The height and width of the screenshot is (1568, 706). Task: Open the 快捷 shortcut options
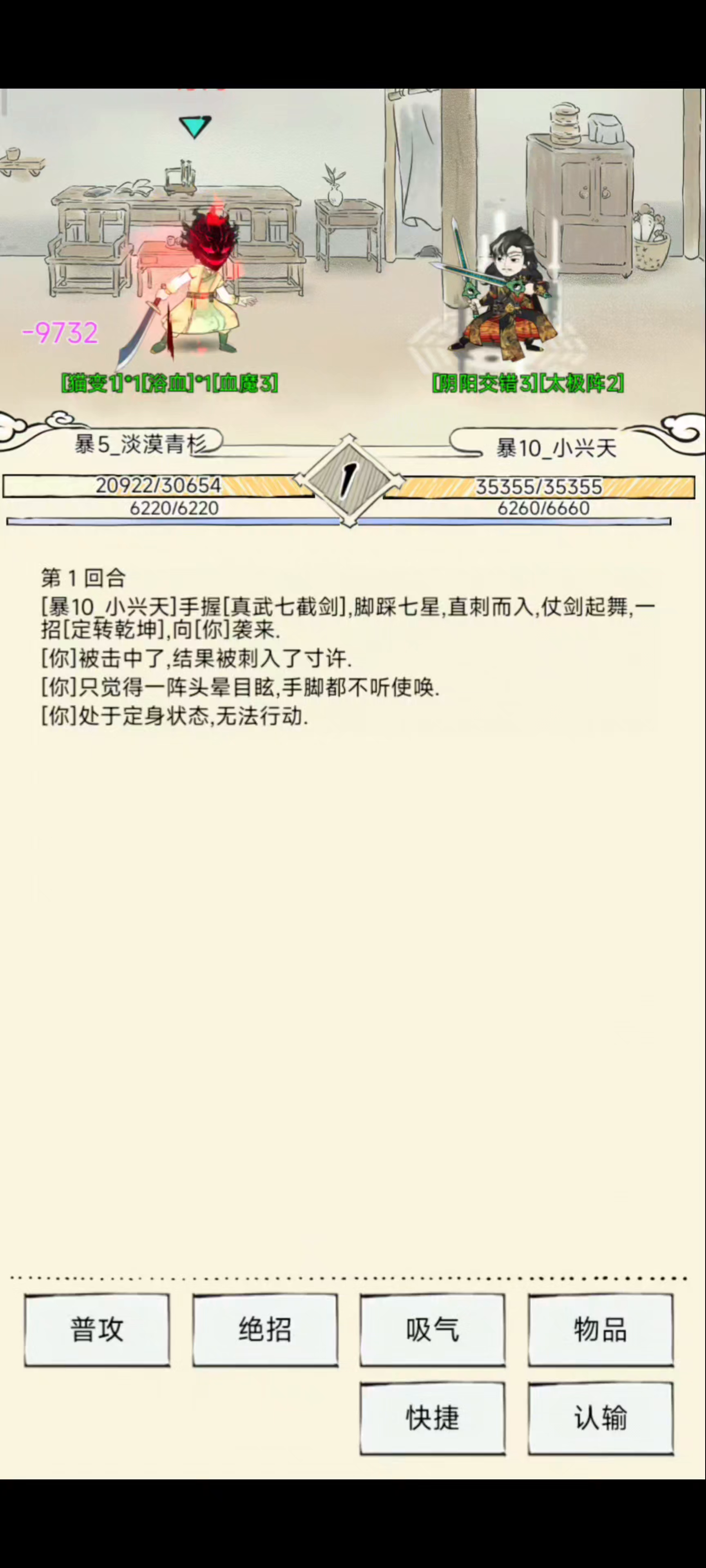433,1418
